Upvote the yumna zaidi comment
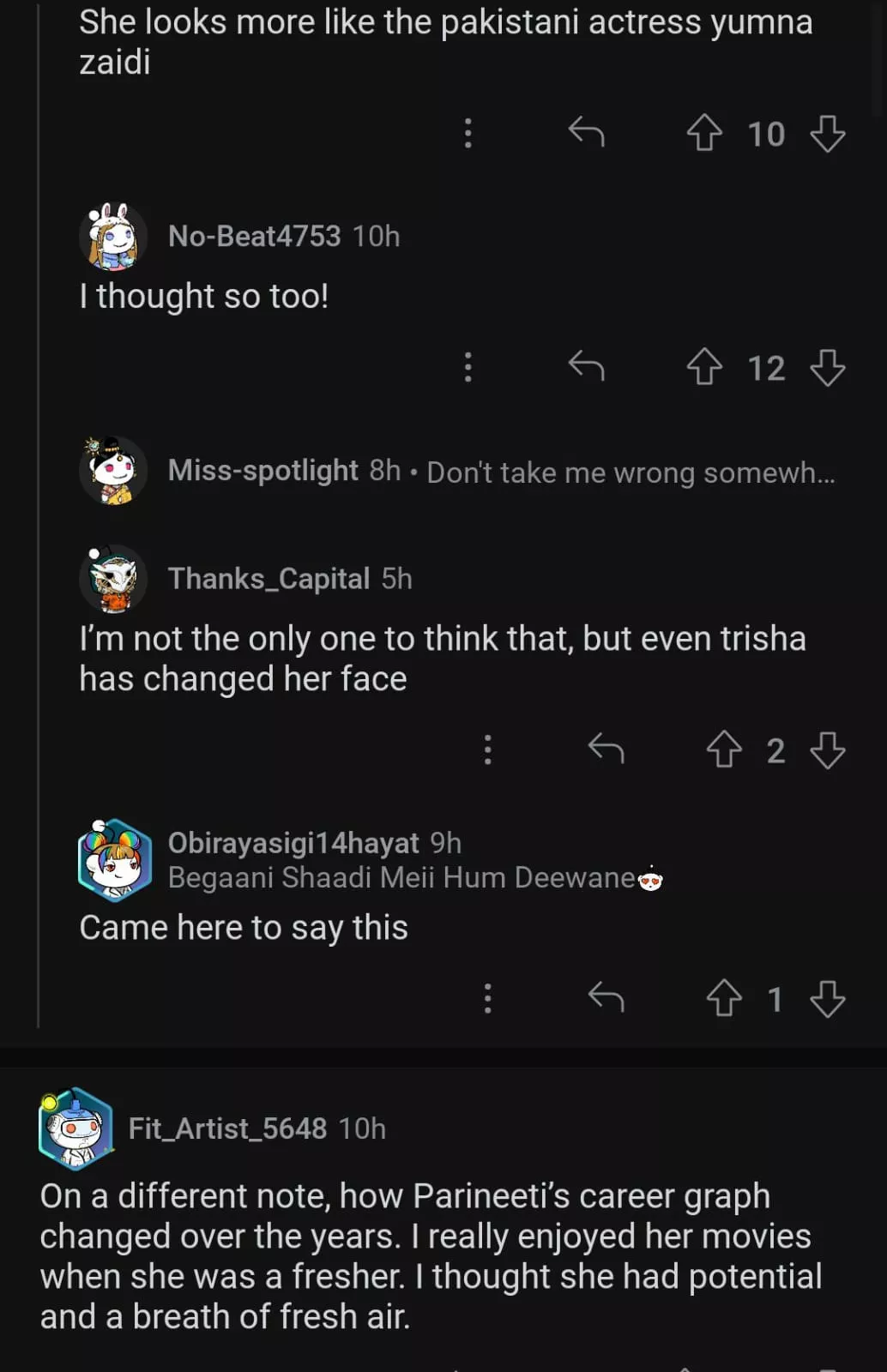 [x=704, y=134]
